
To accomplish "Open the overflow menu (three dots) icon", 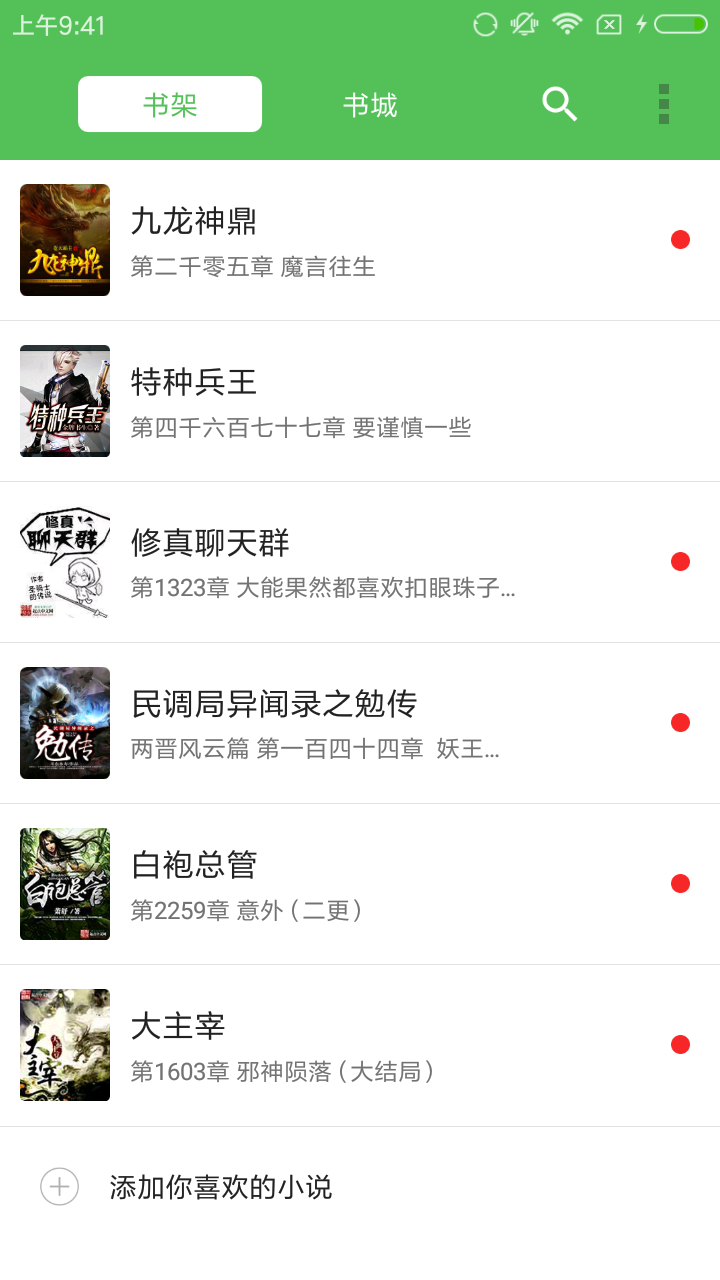I will coord(660,103).
